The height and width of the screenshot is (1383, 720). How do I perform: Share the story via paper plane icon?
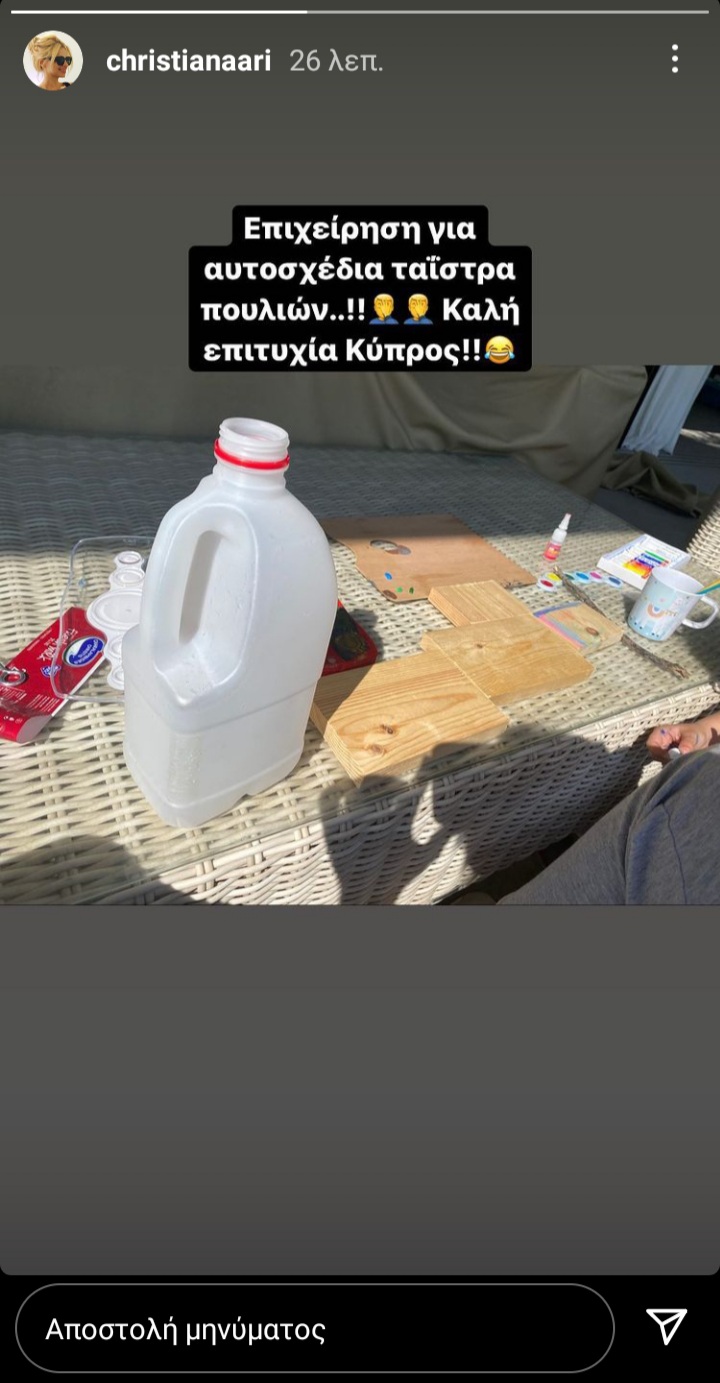(x=666, y=1327)
